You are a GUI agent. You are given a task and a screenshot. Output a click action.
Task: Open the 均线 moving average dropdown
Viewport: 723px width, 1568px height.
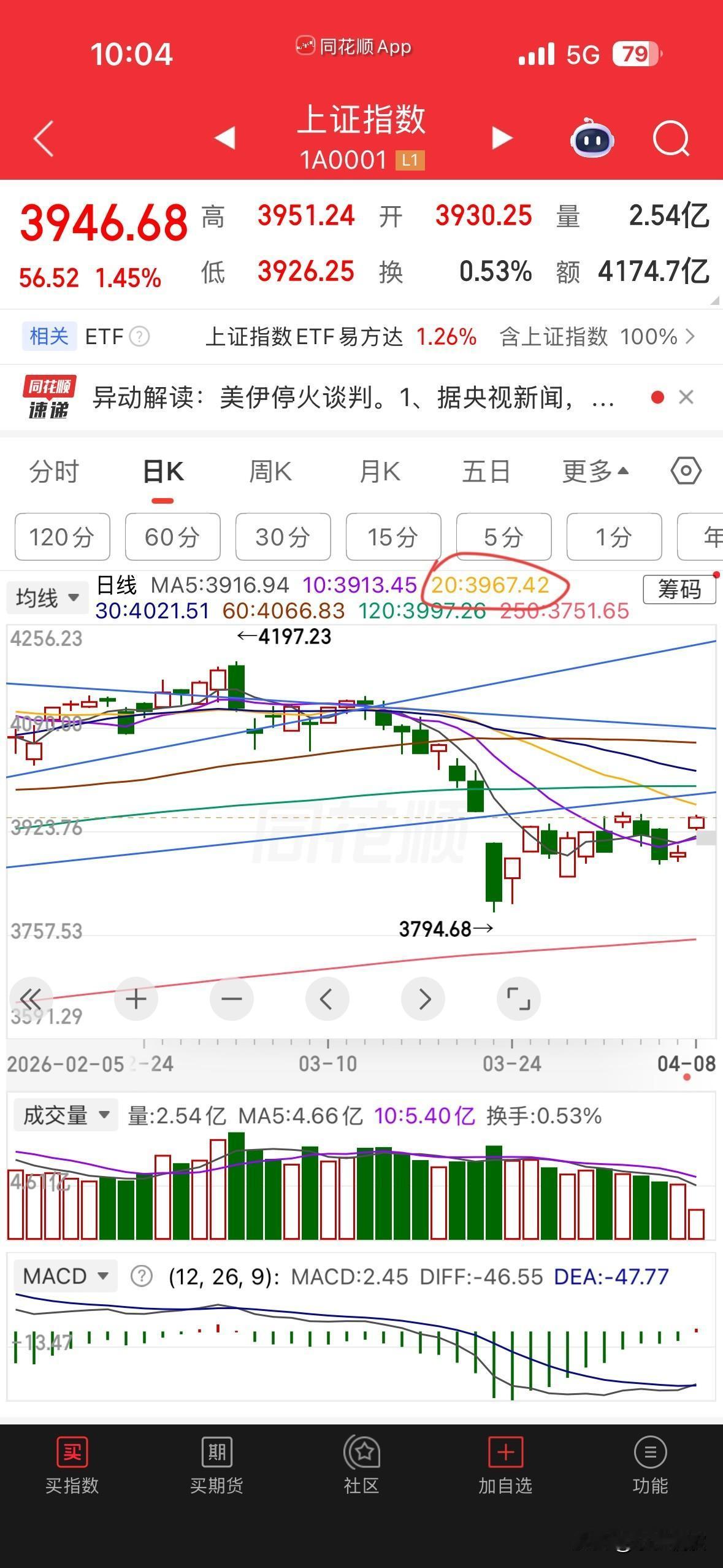pyautogui.click(x=47, y=596)
